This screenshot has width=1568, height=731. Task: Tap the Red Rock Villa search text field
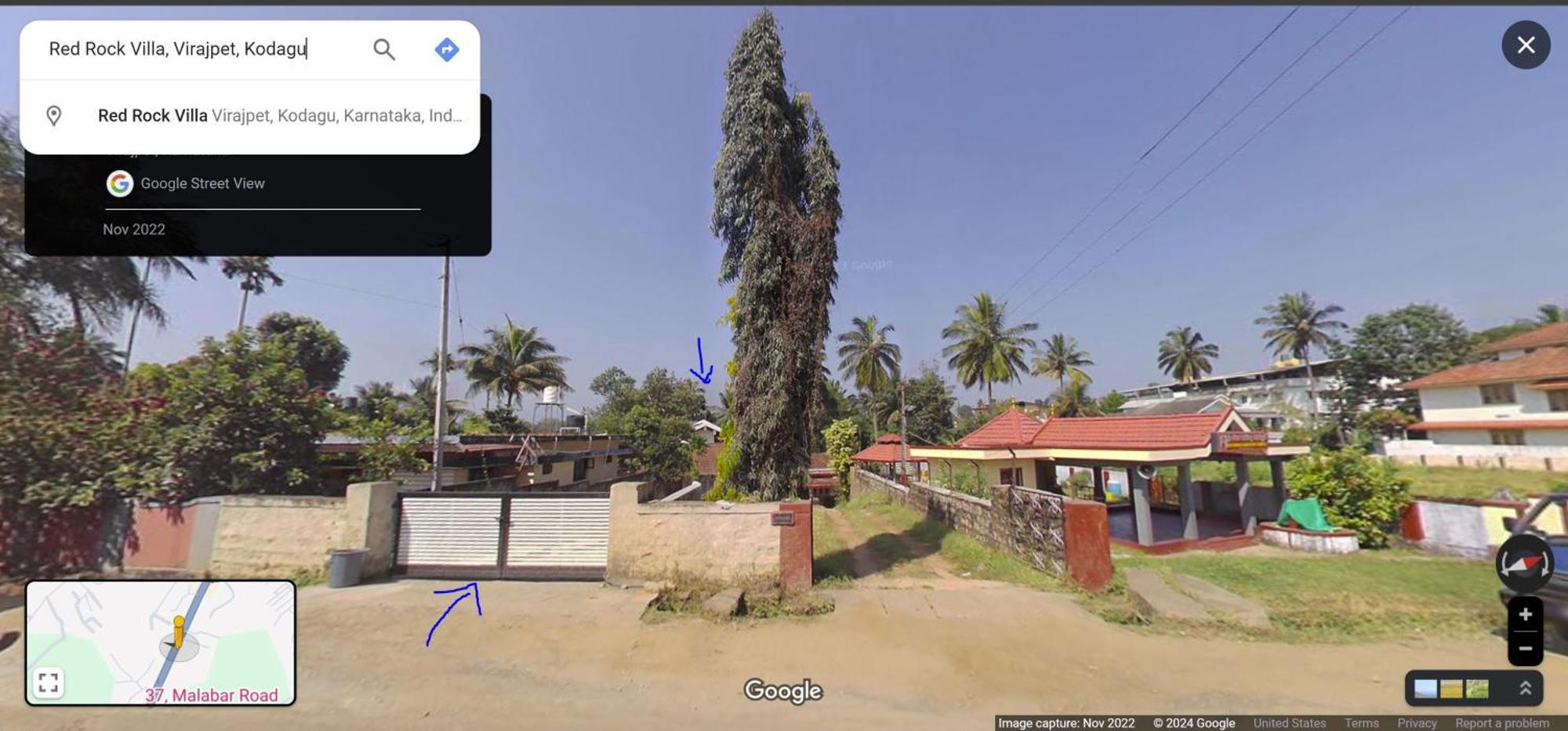point(196,49)
